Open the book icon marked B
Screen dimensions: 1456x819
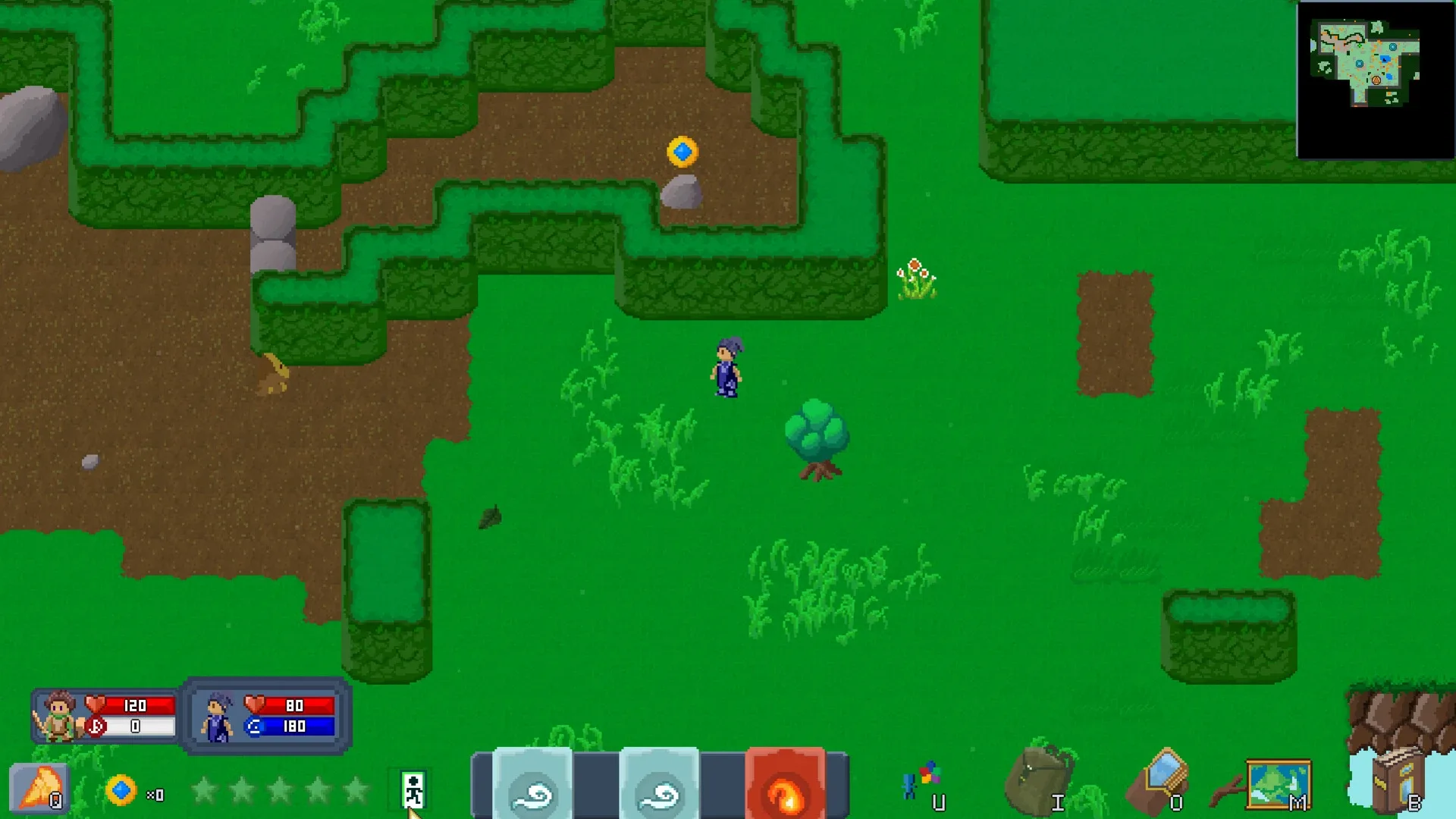(1398, 781)
